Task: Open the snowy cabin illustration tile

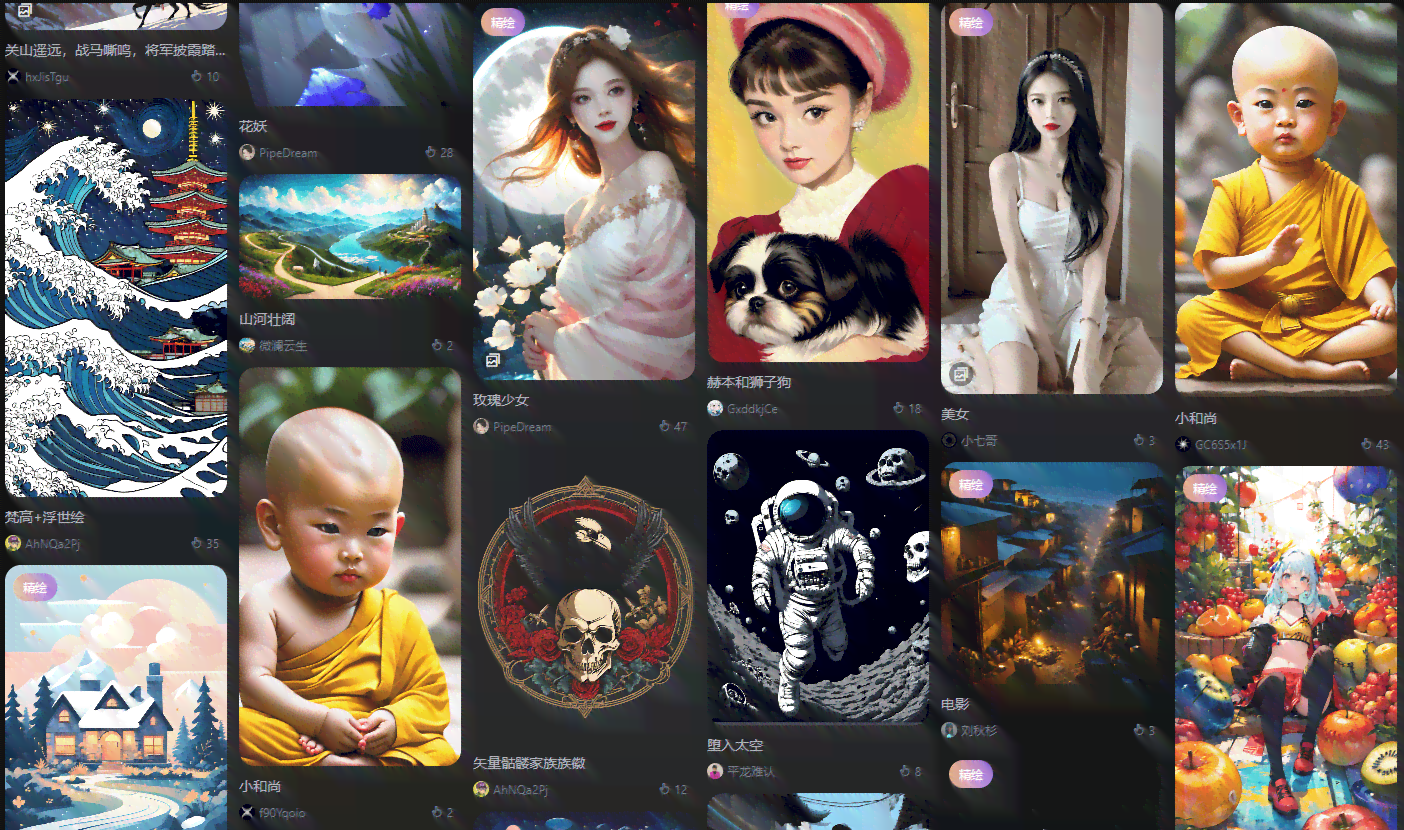Action: click(x=116, y=698)
